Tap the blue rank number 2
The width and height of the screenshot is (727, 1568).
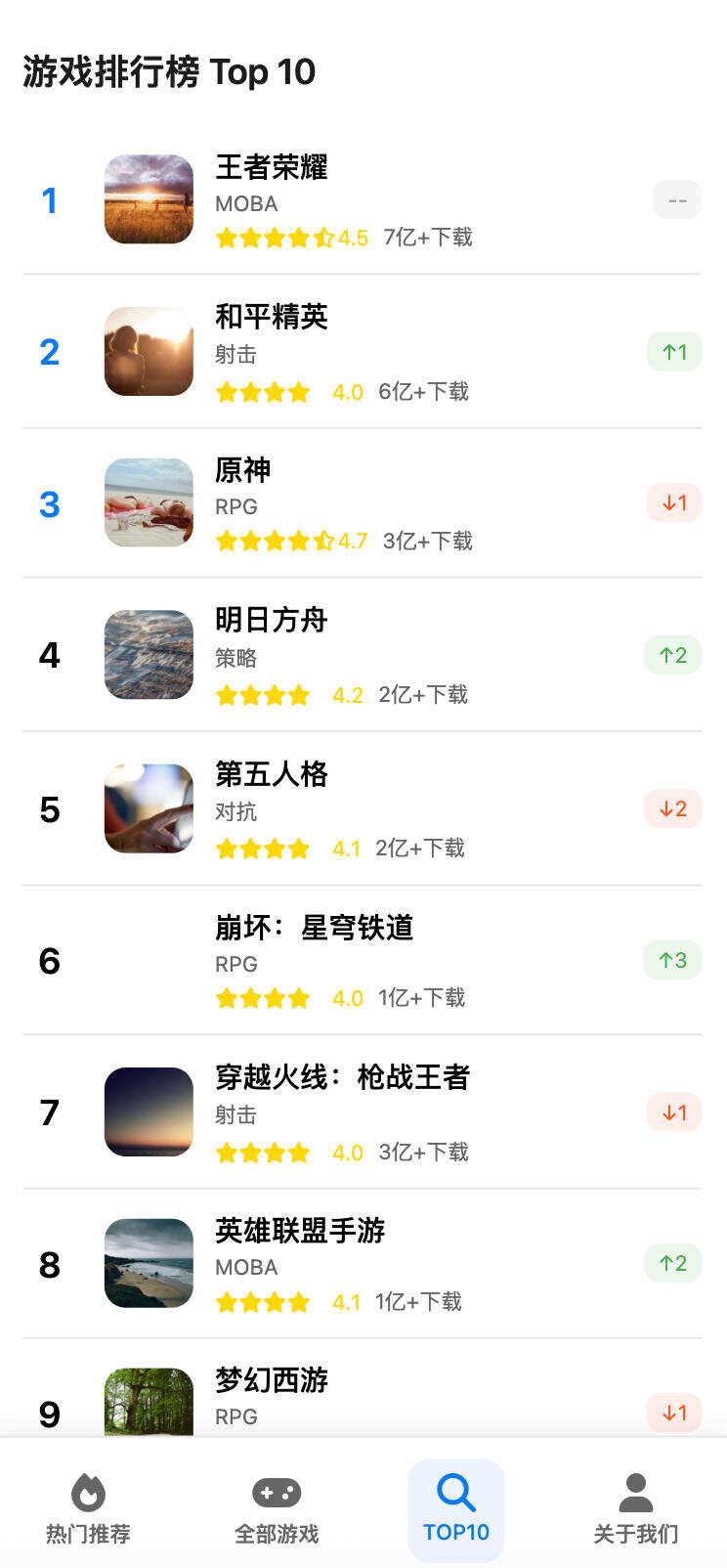click(50, 351)
